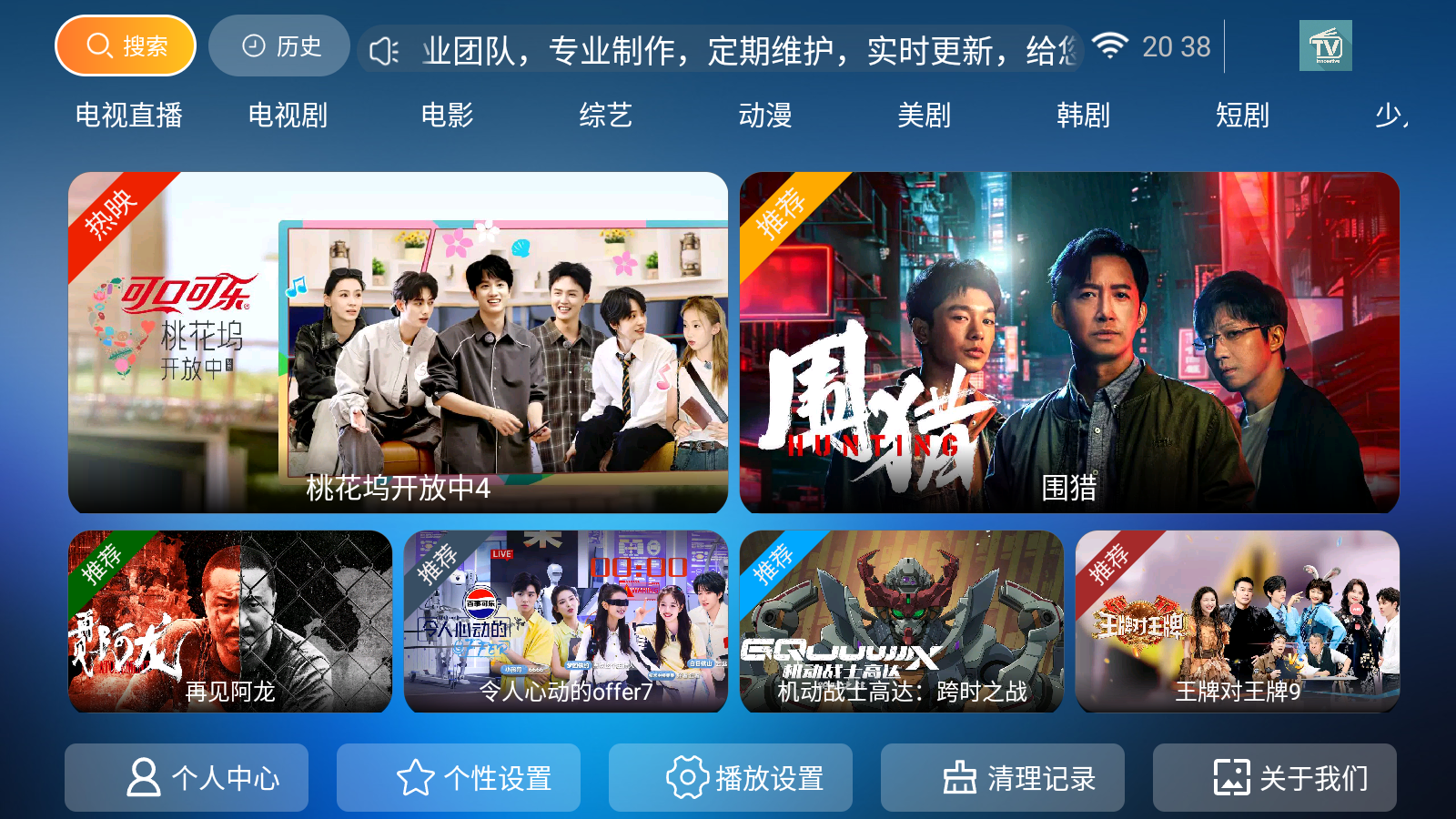
Task: Switch to the 电视直播 tab
Action: [x=128, y=116]
